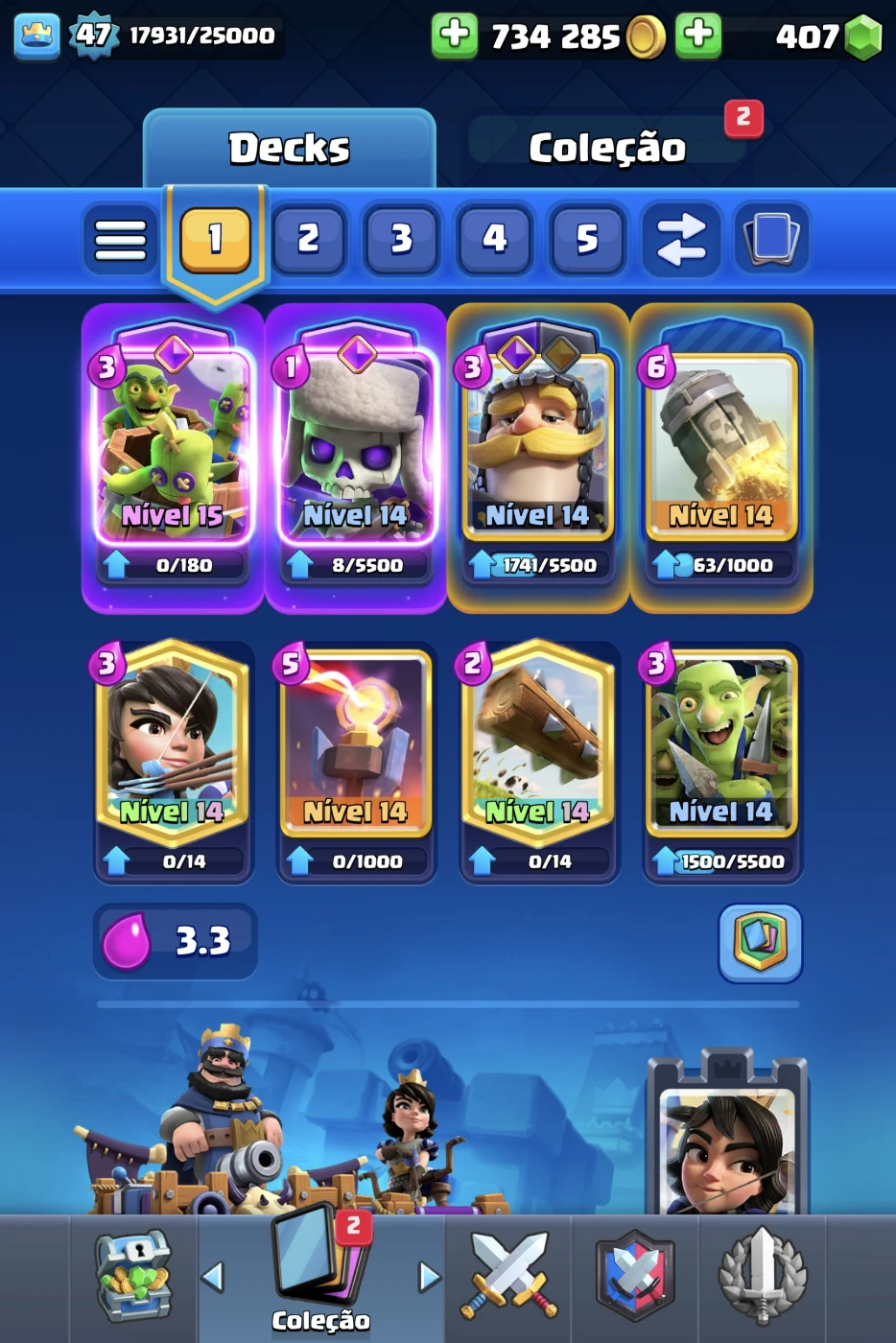
Task: Select deck slot 2
Action: [308, 239]
